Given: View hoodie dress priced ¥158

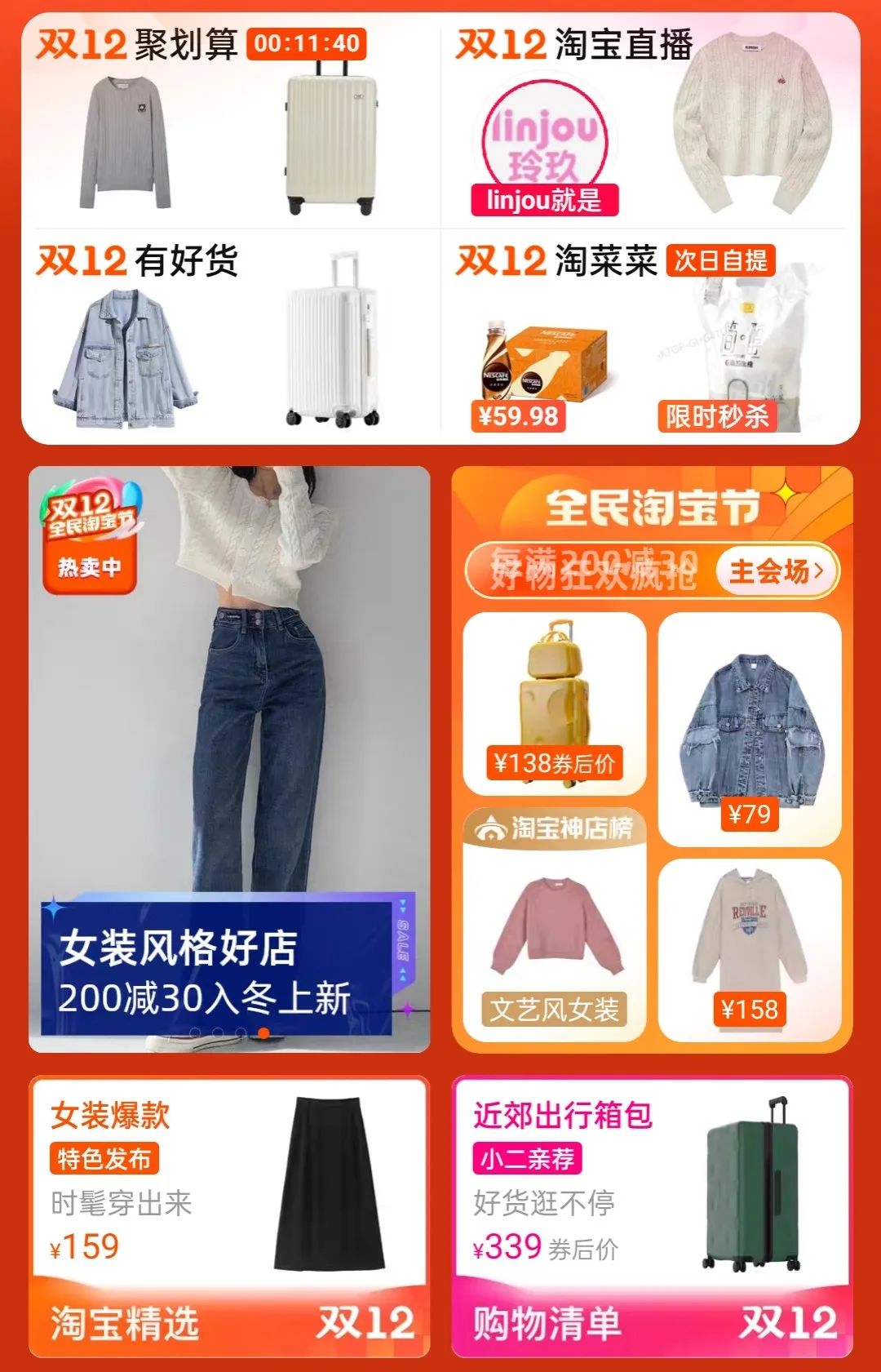Looking at the screenshot, I should tap(750, 950).
